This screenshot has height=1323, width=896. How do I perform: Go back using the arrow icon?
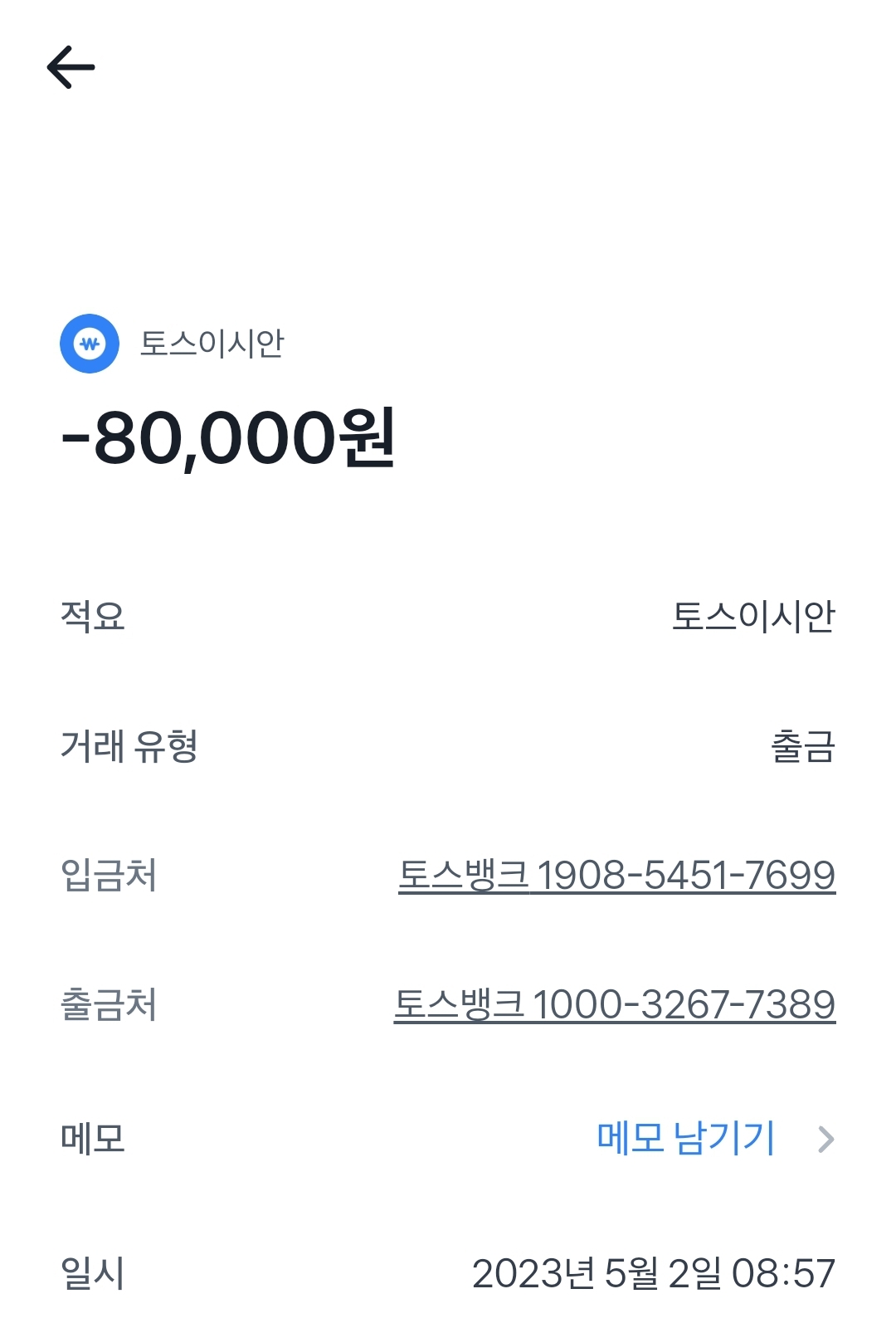[x=71, y=67]
